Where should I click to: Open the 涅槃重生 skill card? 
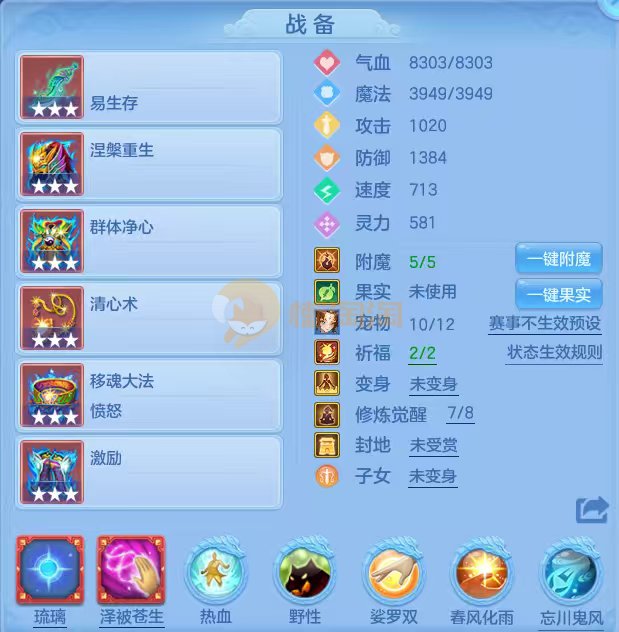[149, 164]
